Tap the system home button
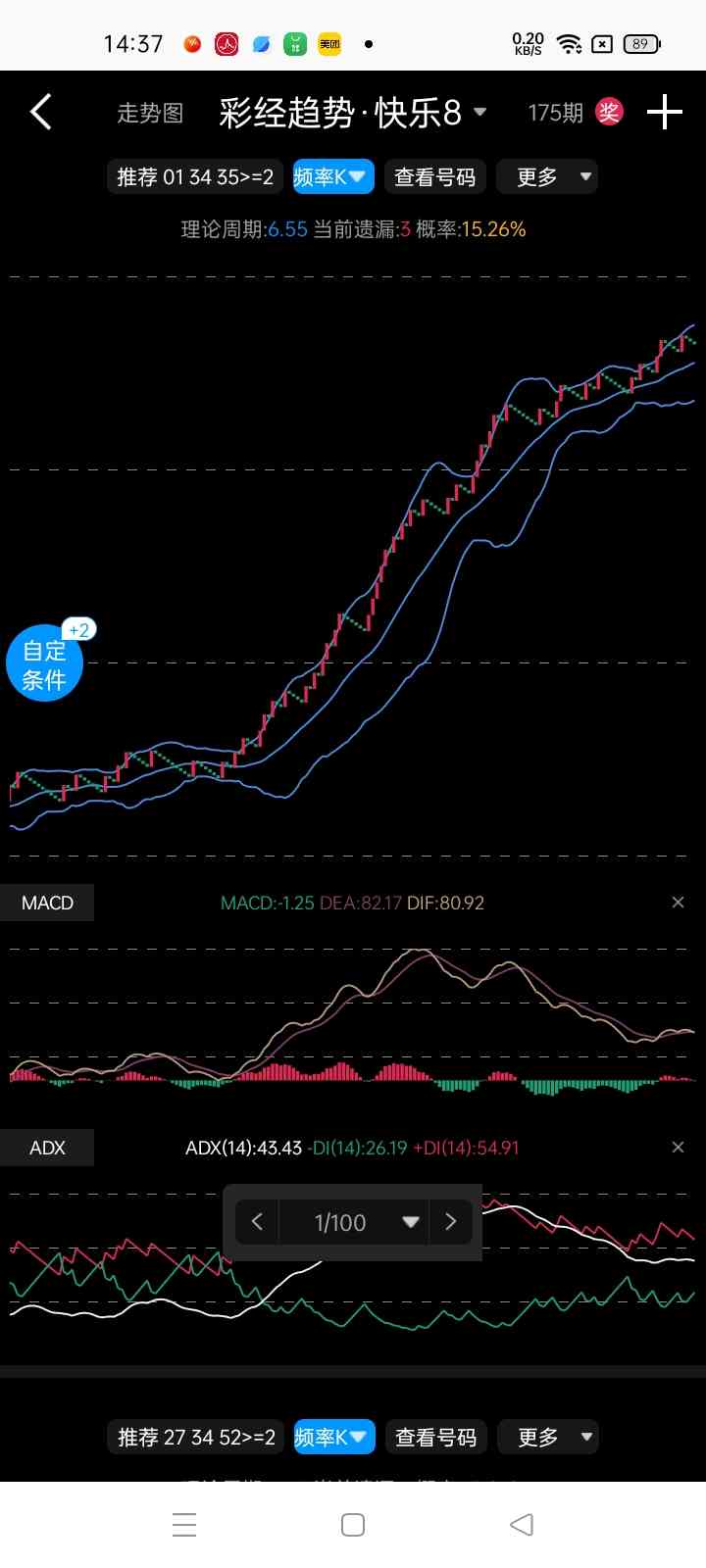This screenshot has width=706, height=1568. point(353,1525)
